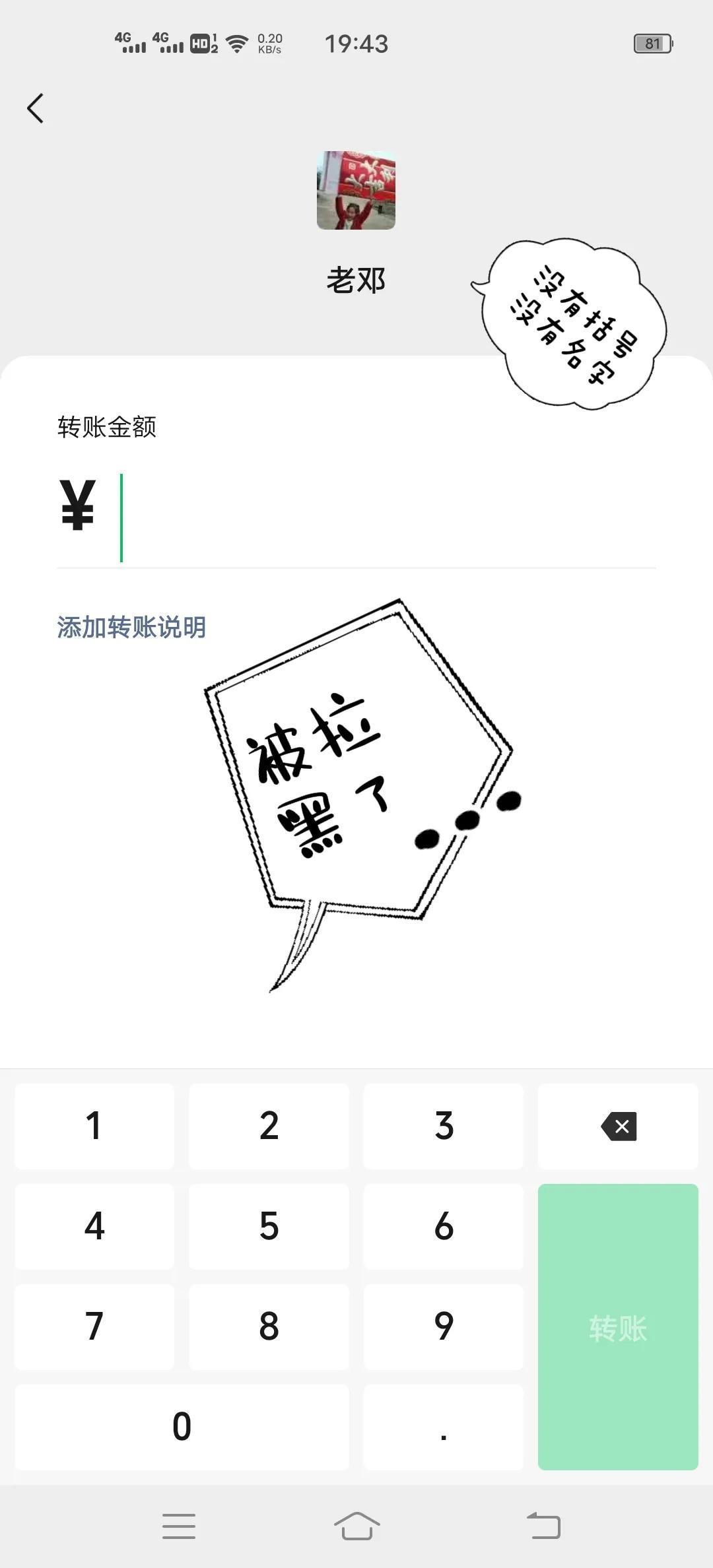713x1568 pixels.
Task: Tap the number 2 key
Action: point(269,1126)
